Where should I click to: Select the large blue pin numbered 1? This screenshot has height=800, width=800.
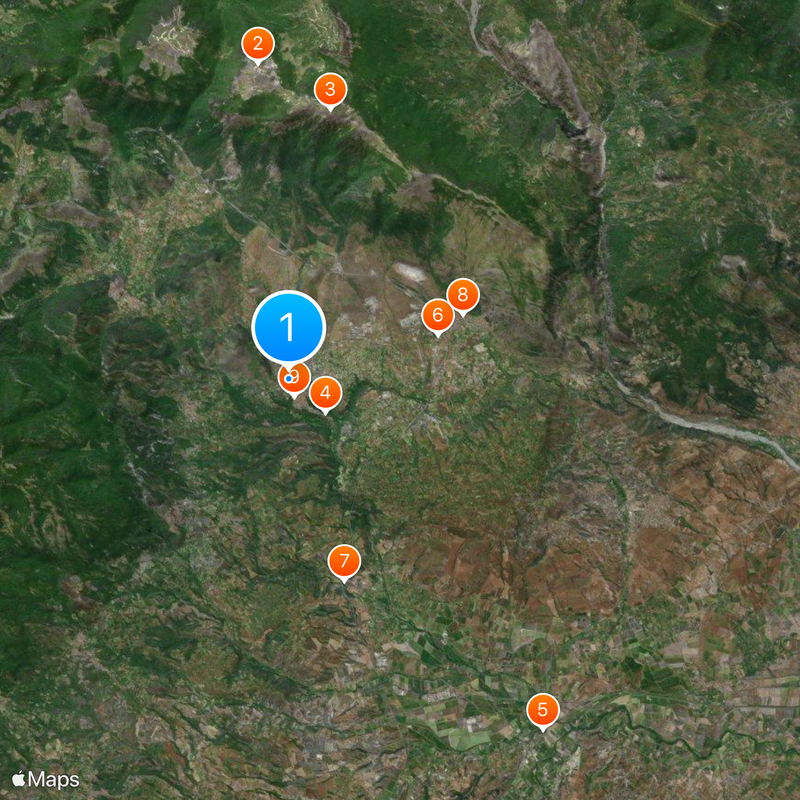(x=288, y=327)
